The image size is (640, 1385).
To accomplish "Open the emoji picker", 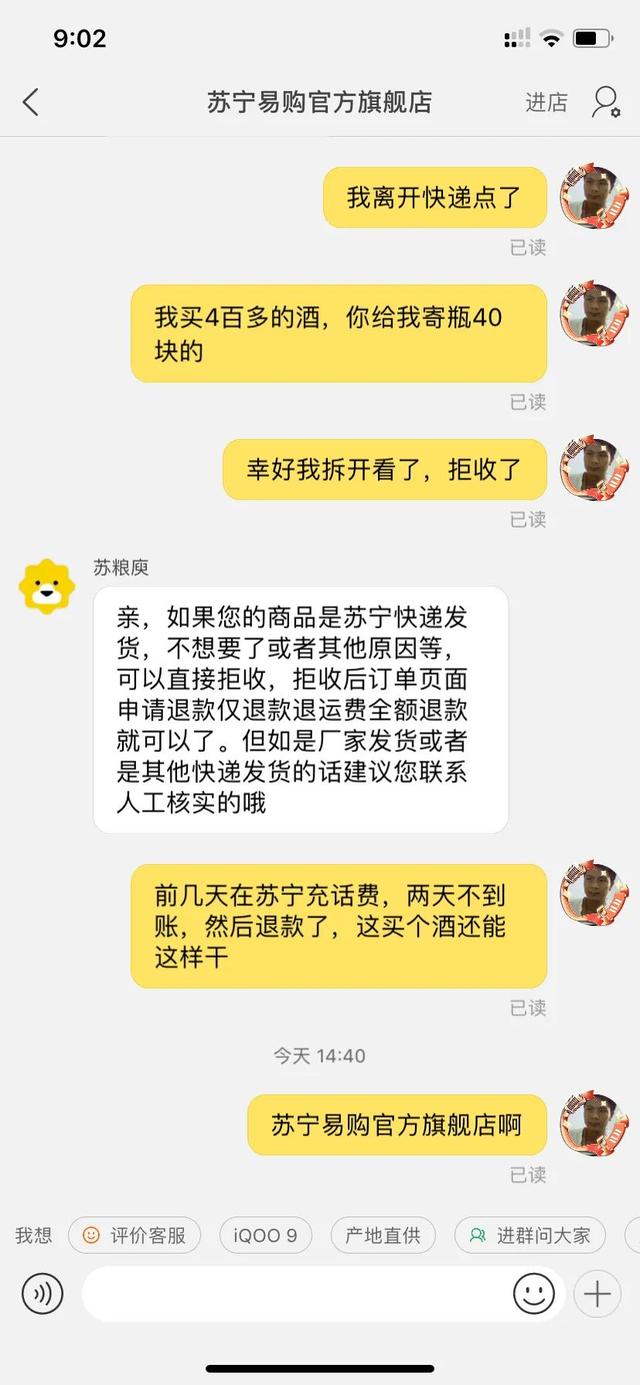I will tap(534, 1294).
